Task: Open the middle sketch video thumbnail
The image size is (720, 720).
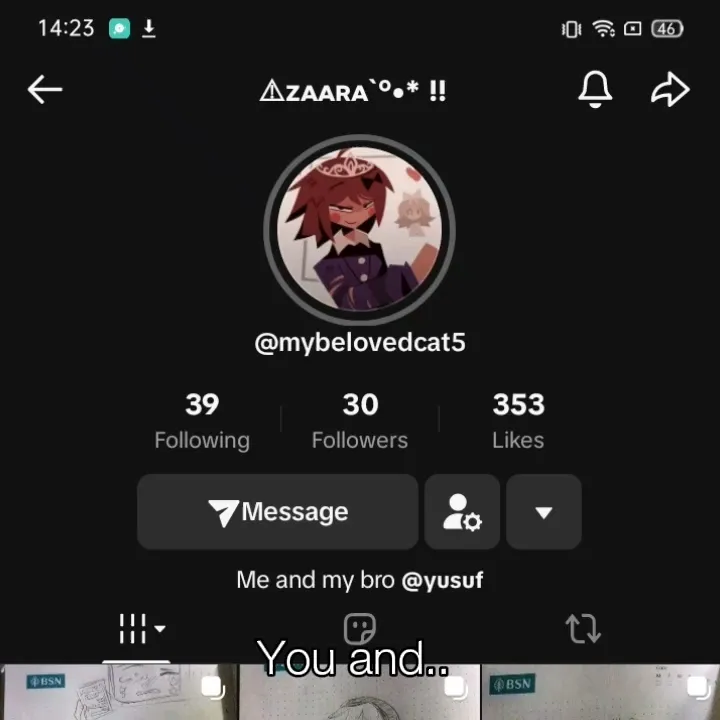Action: (x=360, y=700)
